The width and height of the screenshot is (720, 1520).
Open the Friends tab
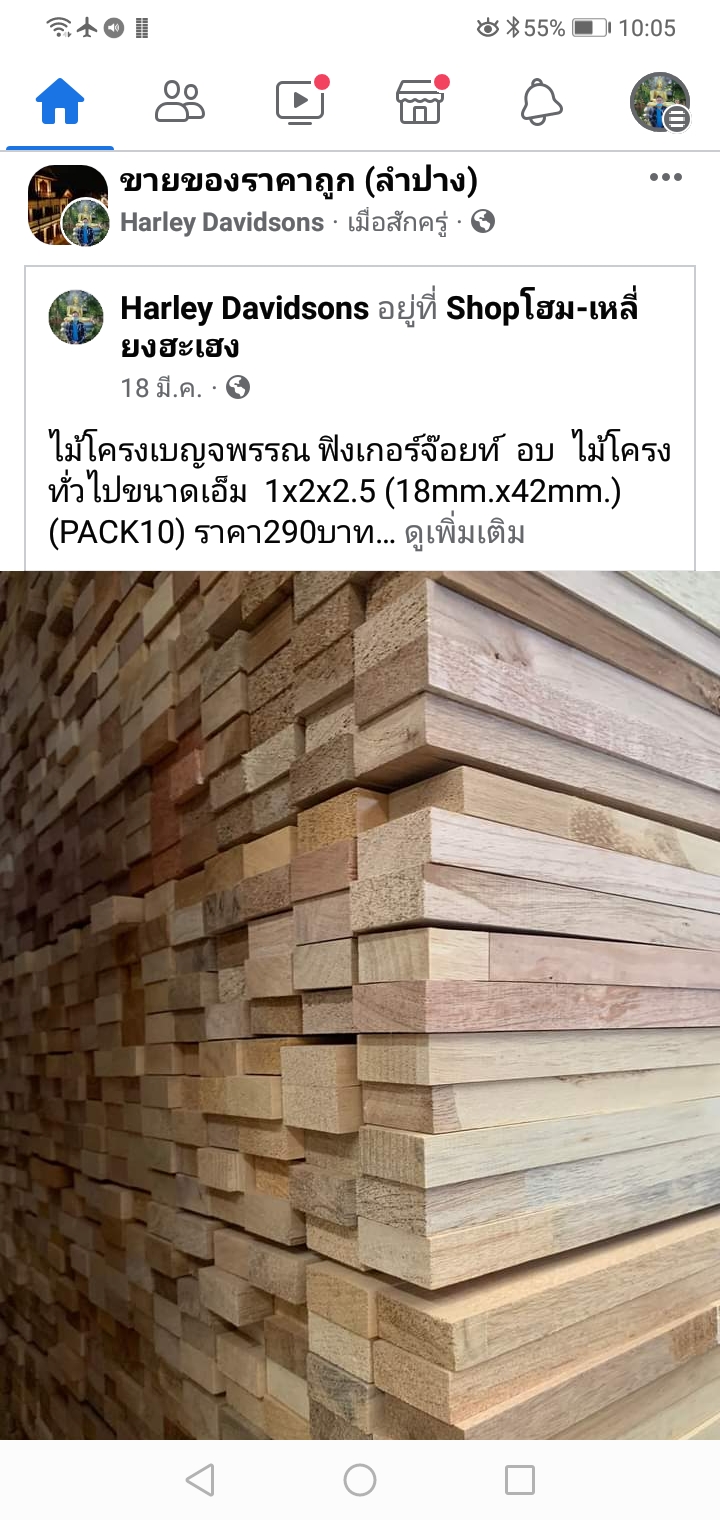click(180, 101)
